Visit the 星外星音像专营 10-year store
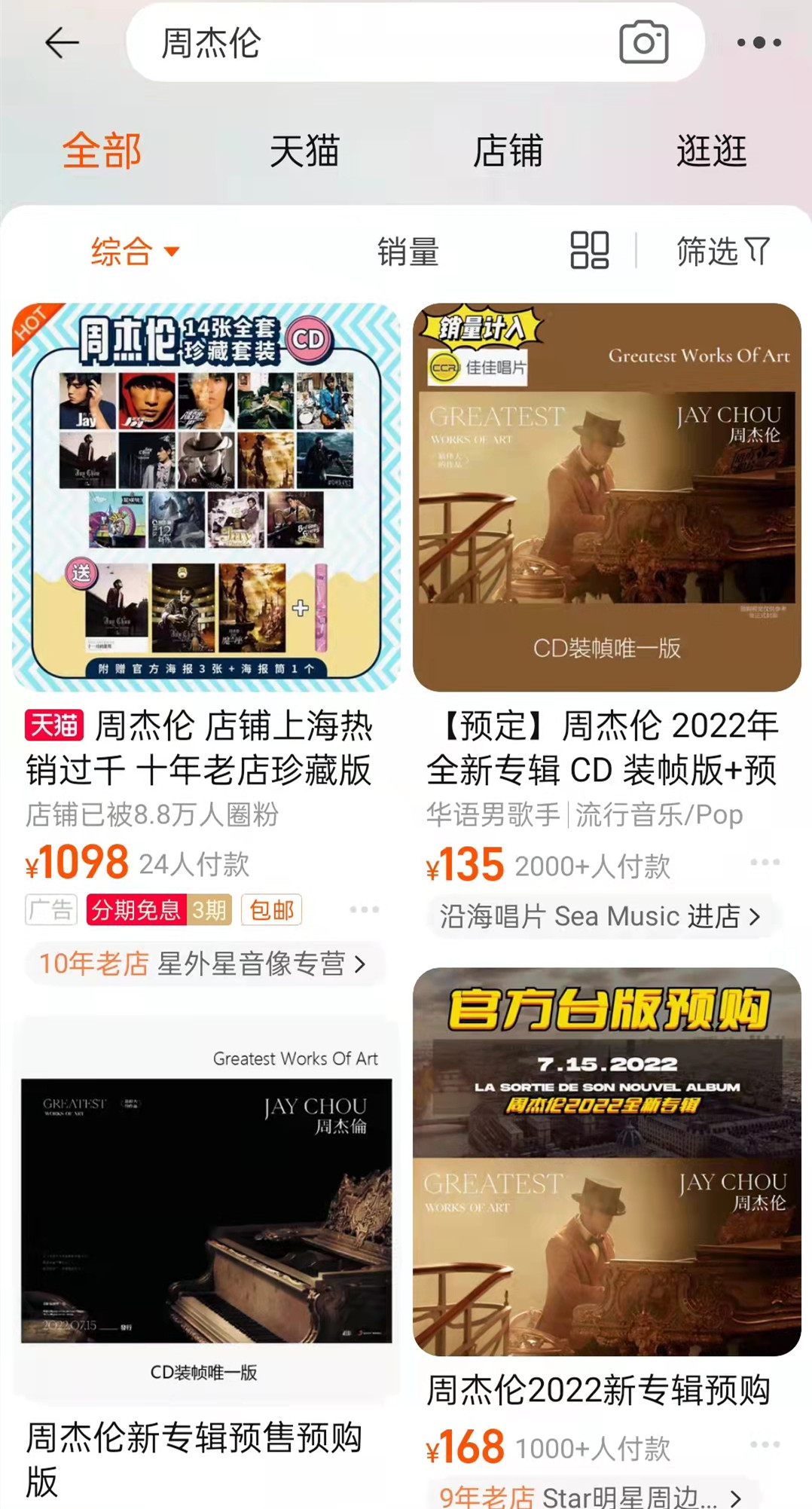This screenshot has height=1509, width=812. tap(203, 964)
